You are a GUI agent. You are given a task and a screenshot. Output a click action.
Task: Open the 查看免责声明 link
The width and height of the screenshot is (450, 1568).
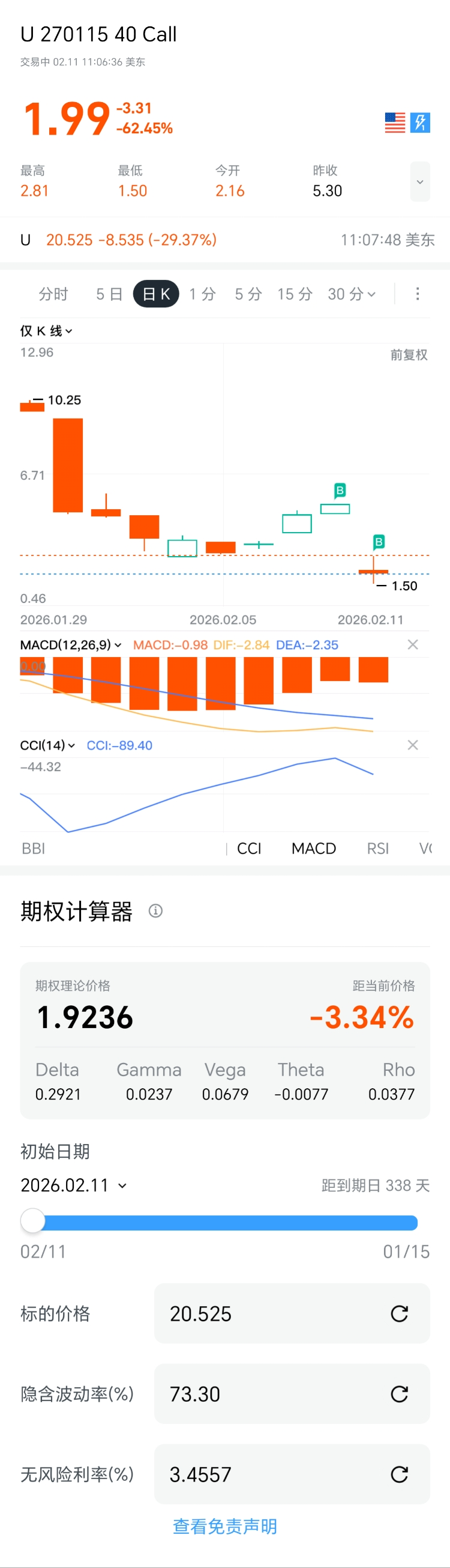click(x=225, y=1526)
